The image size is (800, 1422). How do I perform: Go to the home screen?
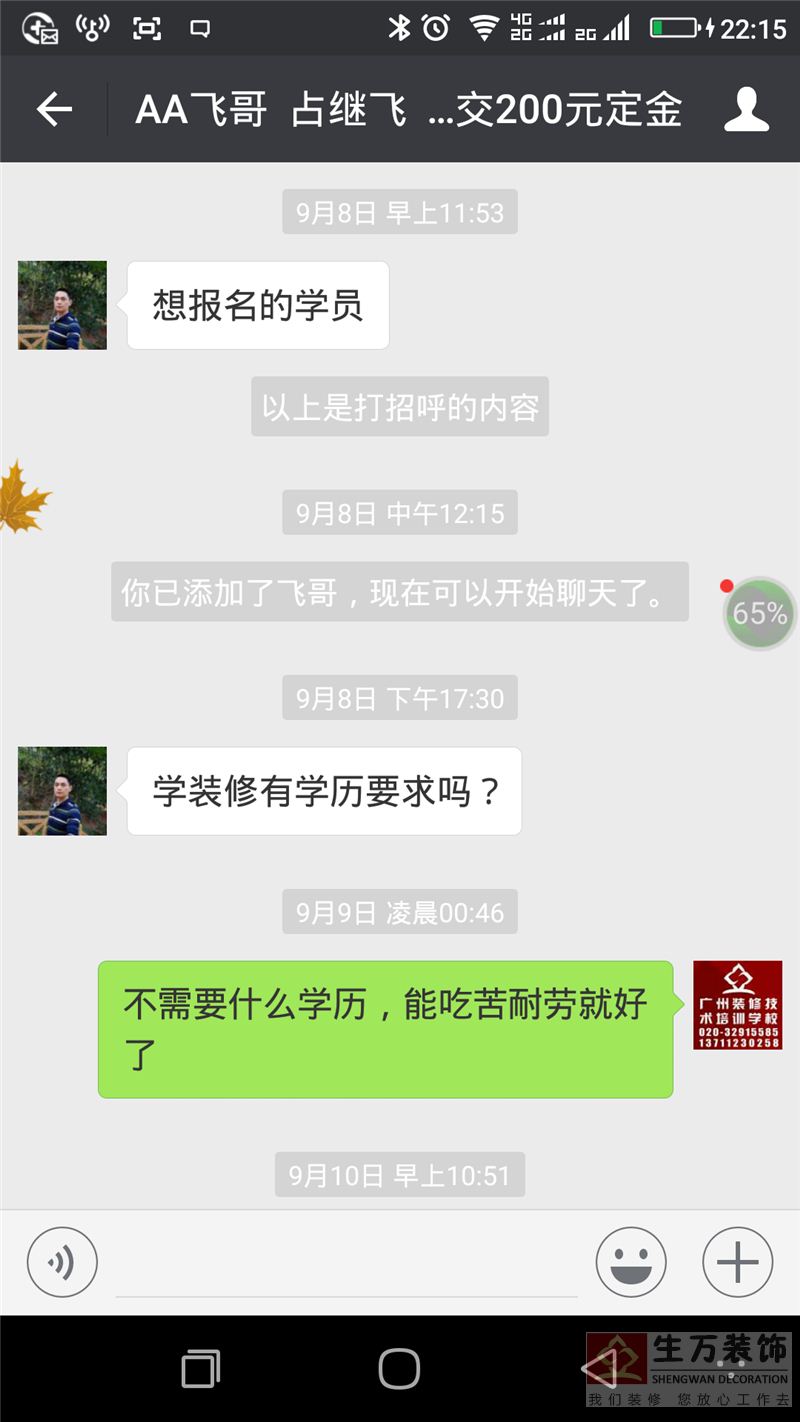point(399,1368)
